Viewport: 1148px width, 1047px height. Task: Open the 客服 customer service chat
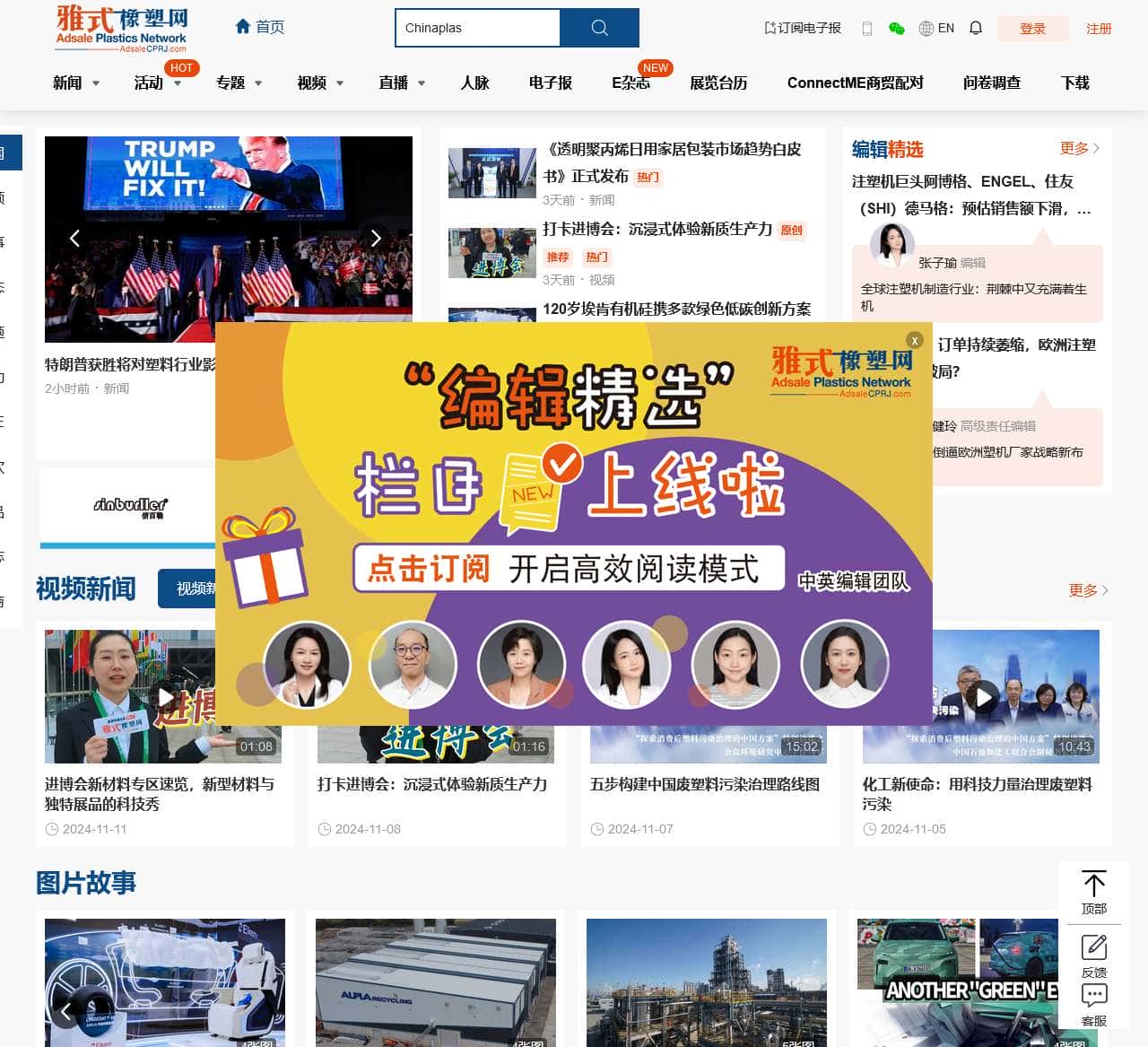click(x=1093, y=1004)
